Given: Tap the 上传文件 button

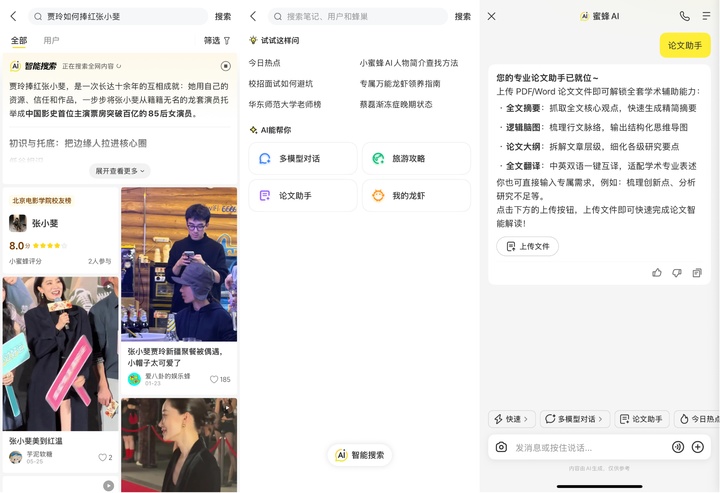Looking at the screenshot, I should 528,246.
